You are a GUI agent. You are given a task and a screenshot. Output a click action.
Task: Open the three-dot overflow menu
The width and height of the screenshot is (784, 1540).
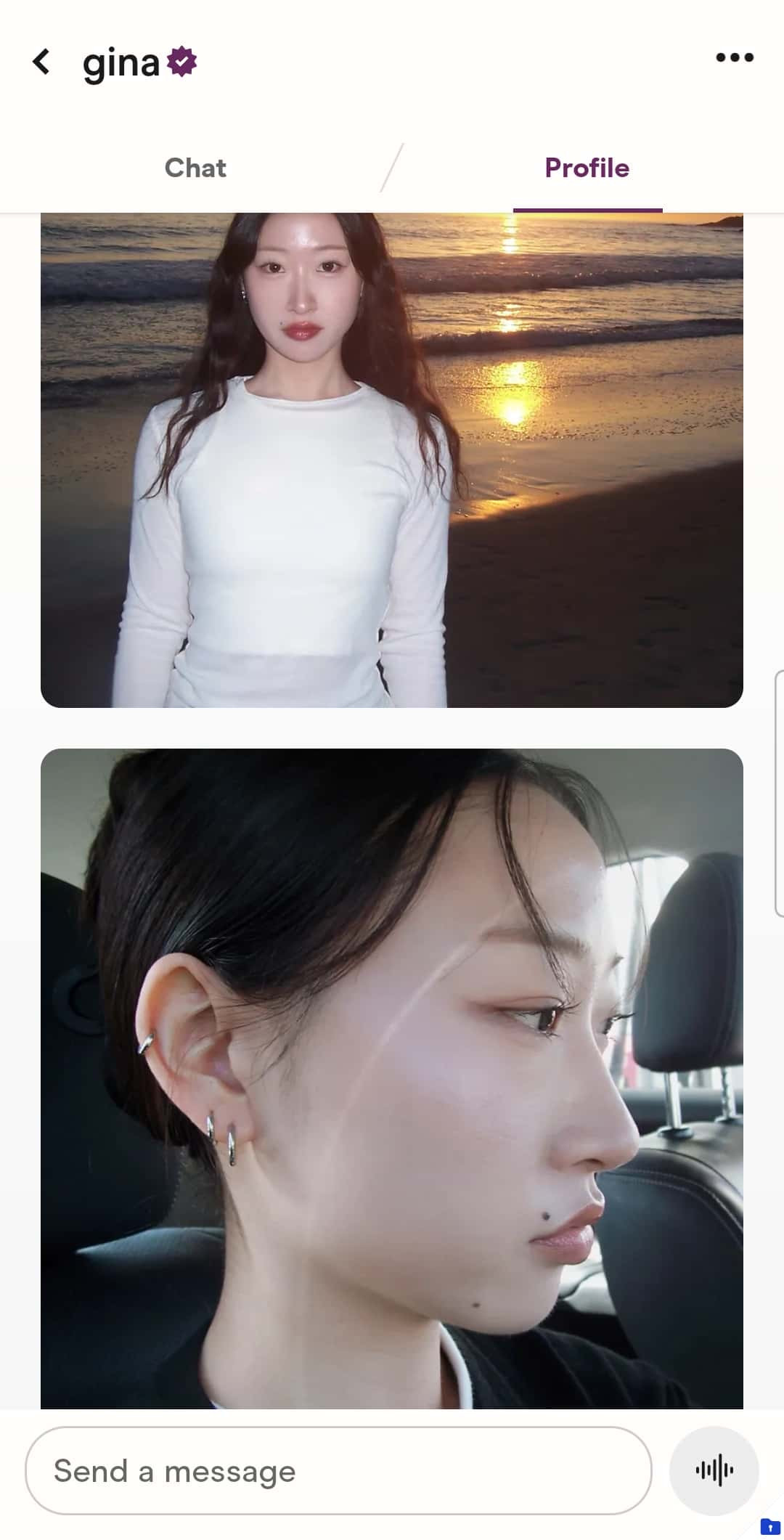click(x=734, y=57)
